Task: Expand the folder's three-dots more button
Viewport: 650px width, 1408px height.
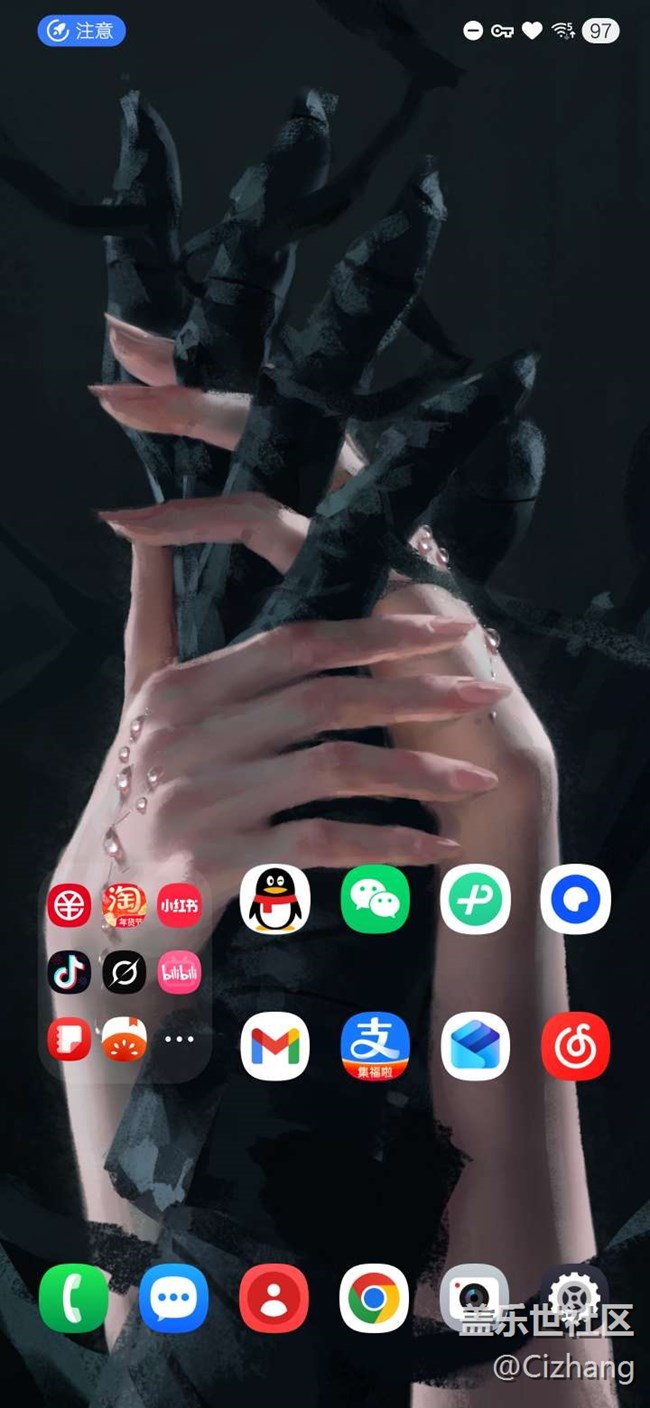Action: pyautogui.click(x=179, y=1039)
